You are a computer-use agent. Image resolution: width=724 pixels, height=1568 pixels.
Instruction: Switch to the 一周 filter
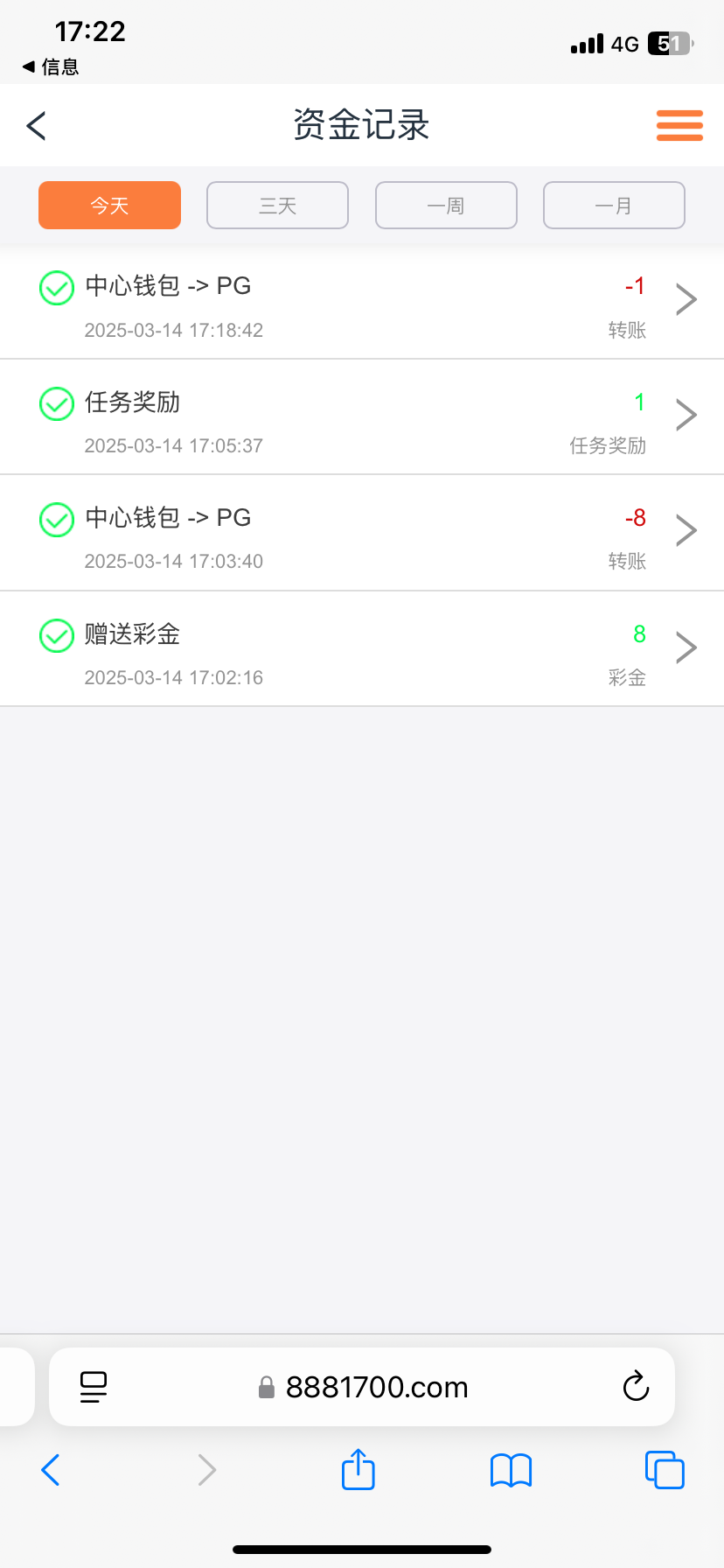(x=446, y=206)
